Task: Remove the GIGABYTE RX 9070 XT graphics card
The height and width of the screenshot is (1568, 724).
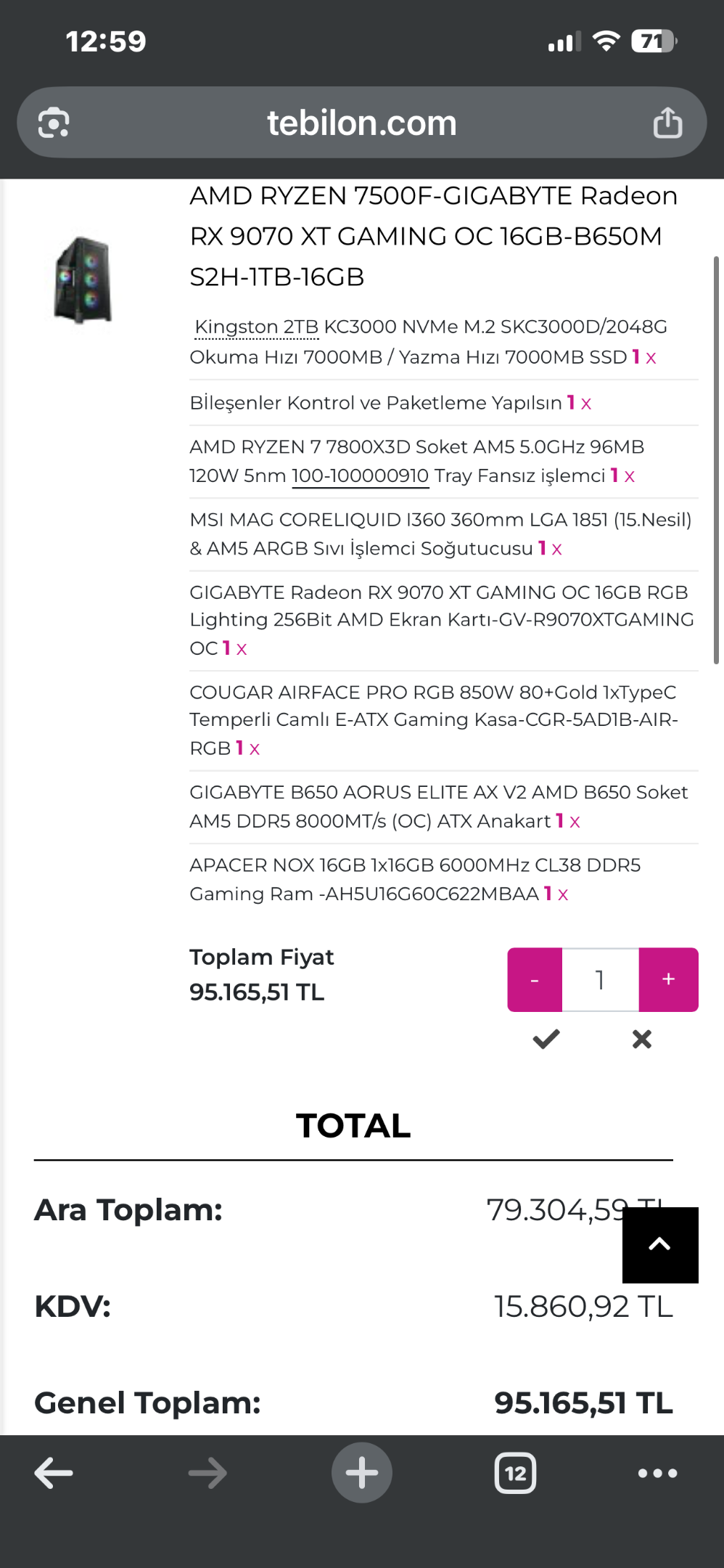Action: click(x=242, y=650)
